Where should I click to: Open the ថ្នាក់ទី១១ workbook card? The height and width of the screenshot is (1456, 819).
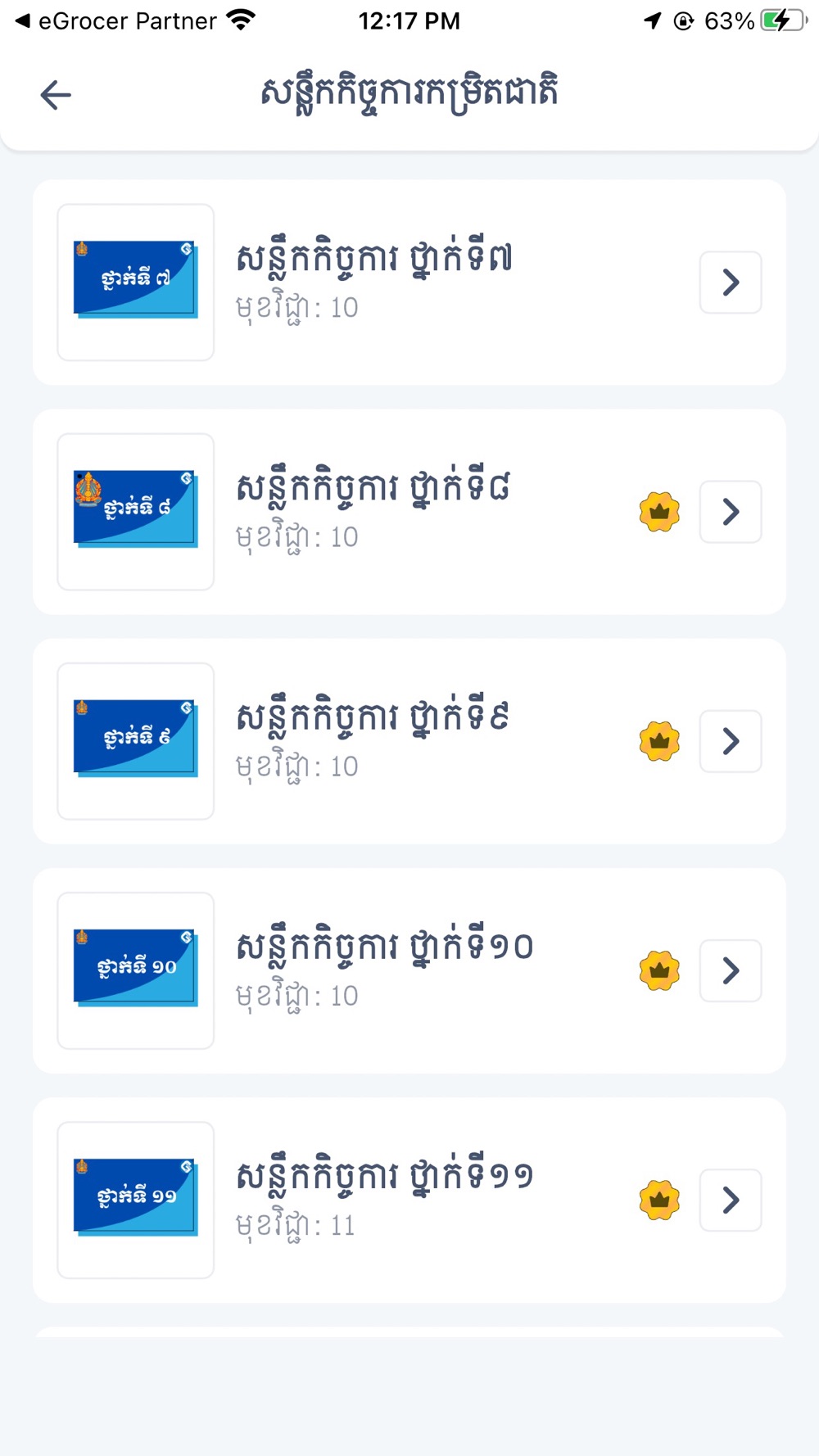point(409,1200)
